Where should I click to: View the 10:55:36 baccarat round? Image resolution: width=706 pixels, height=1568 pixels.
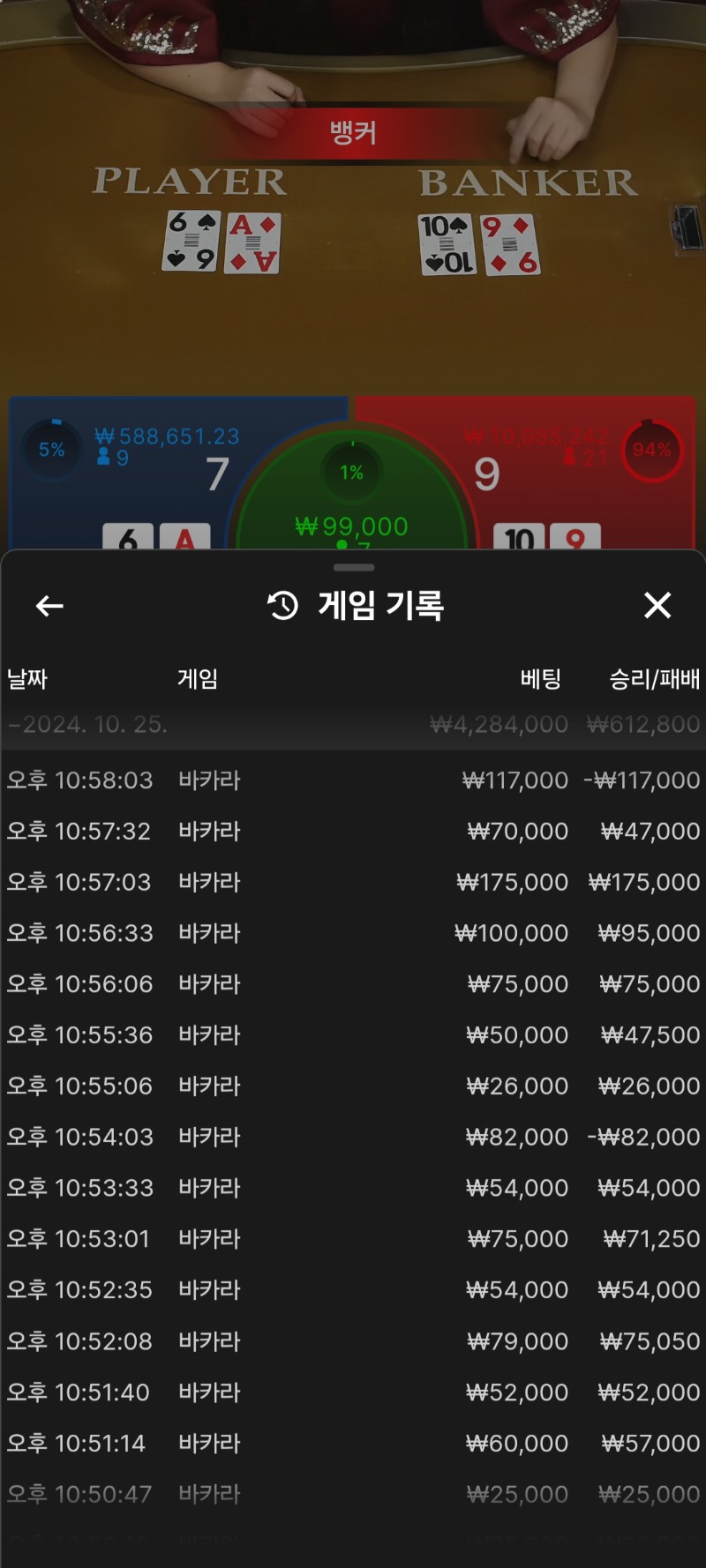point(353,1035)
